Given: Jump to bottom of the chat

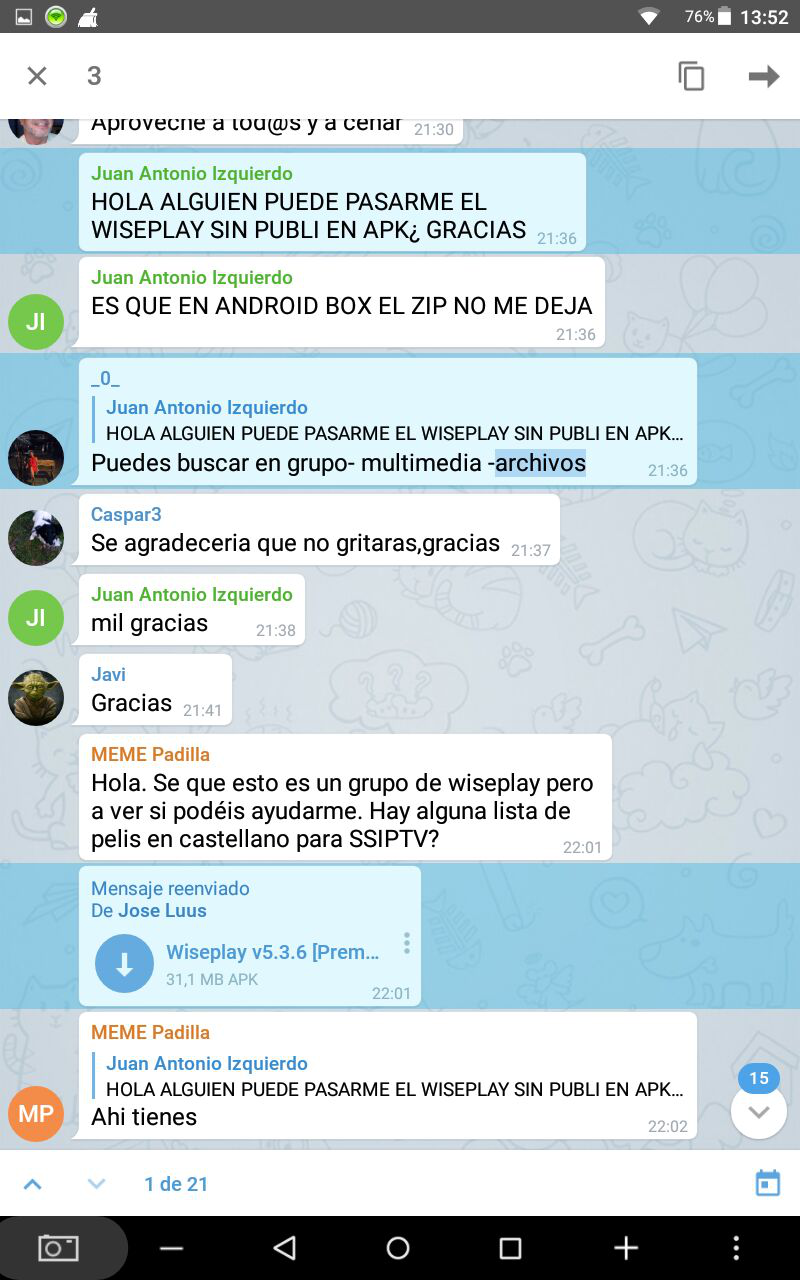Looking at the screenshot, I should (x=759, y=1111).
